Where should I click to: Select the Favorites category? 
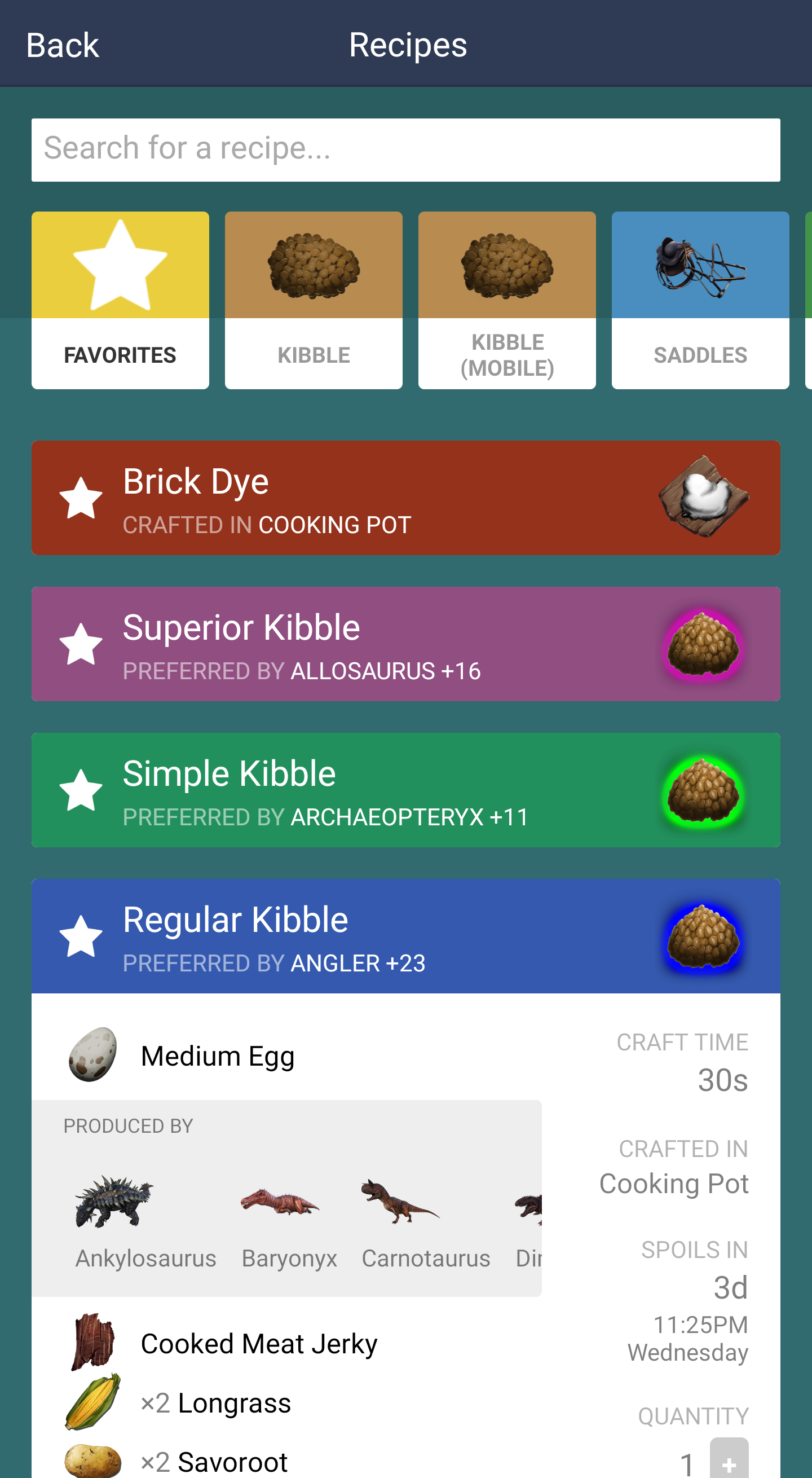pos(120,300)
